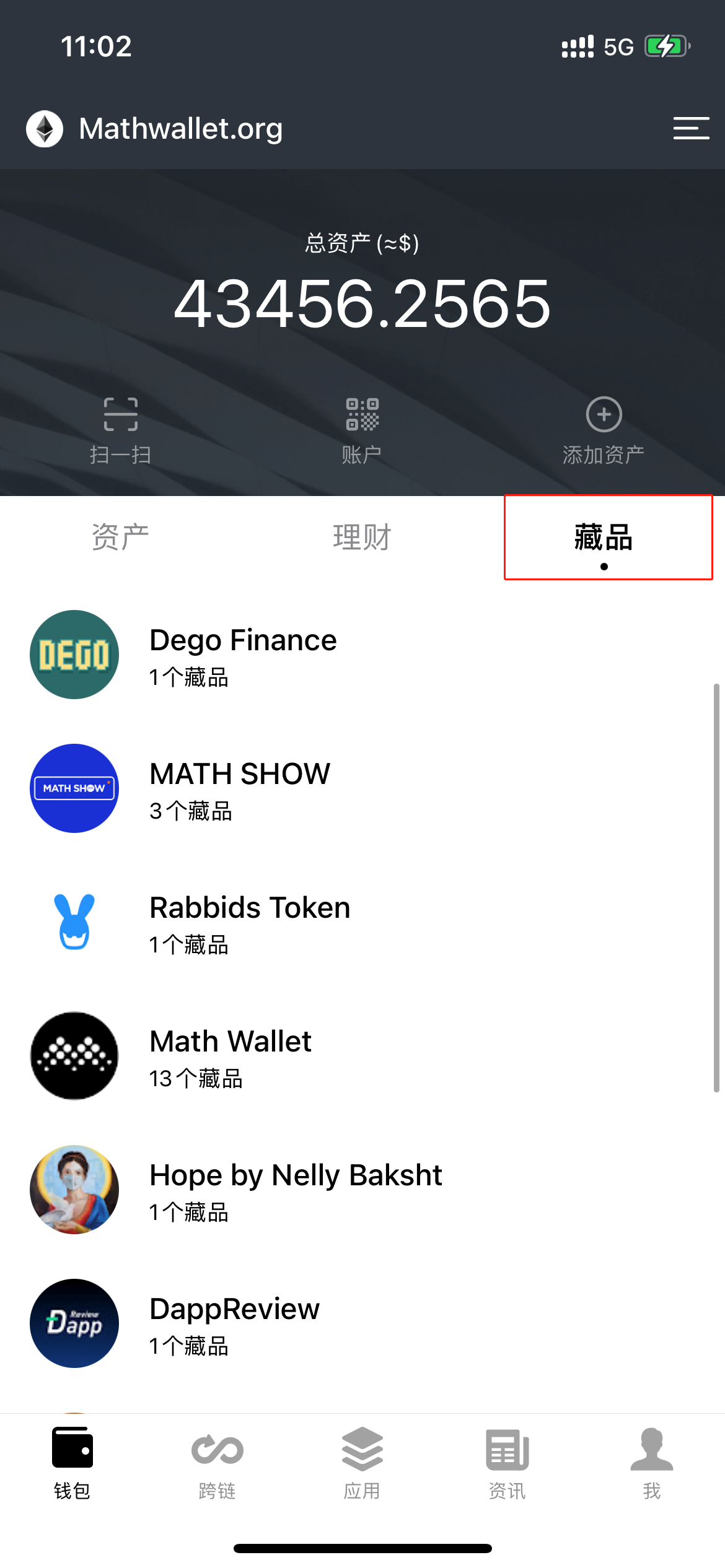Viewport: 725px width, 1568px height.
Task: Go to the 我 profile tab
Action: pyautogui.click(x=652, y=1463)
